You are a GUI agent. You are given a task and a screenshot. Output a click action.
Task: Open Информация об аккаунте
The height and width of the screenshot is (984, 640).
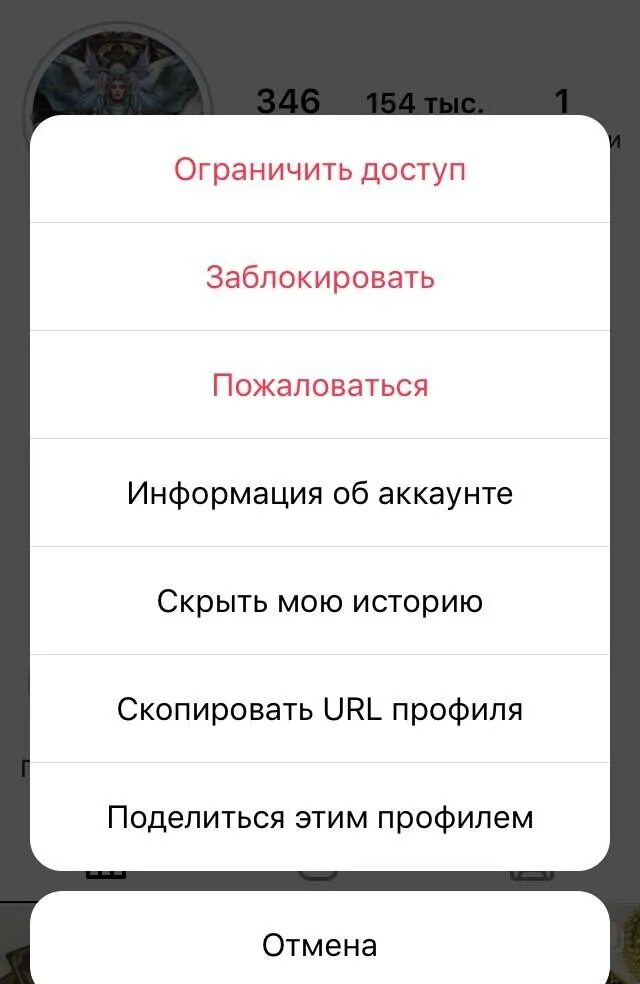coord(320,493)
